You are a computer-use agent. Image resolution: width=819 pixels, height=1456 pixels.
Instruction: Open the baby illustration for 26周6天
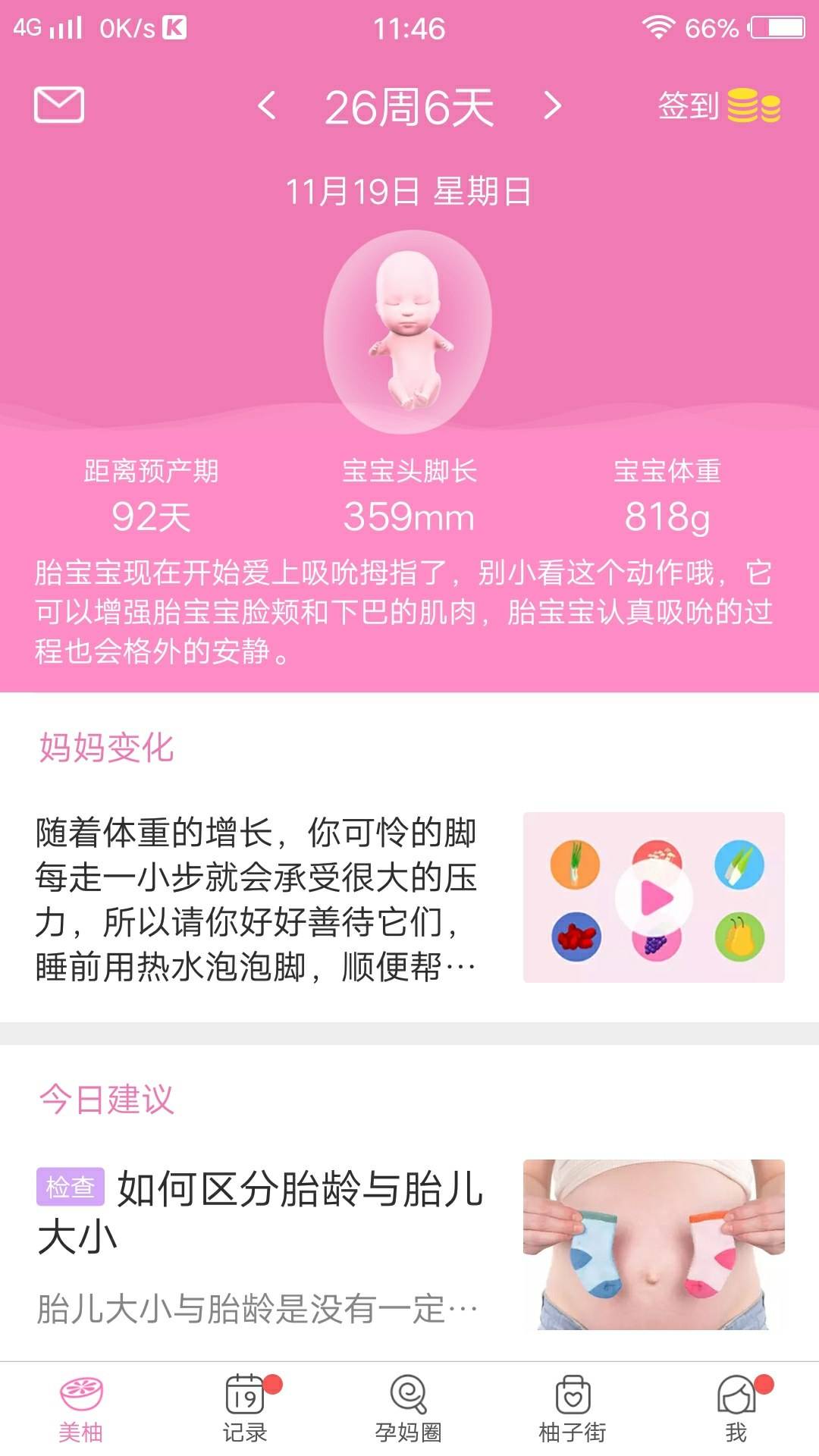click(409, 331)
